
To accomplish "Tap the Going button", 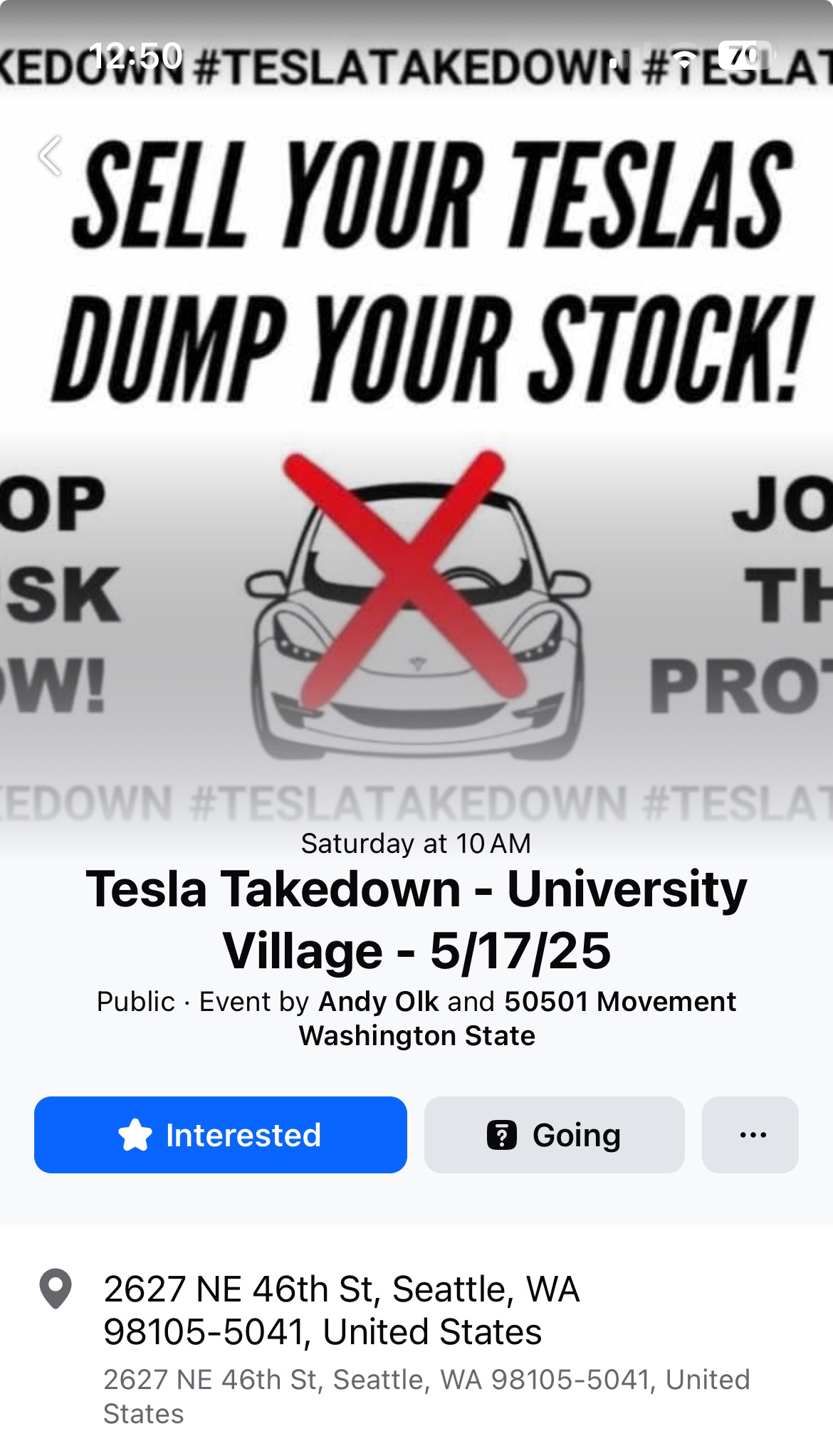I will pos(554,1135).
